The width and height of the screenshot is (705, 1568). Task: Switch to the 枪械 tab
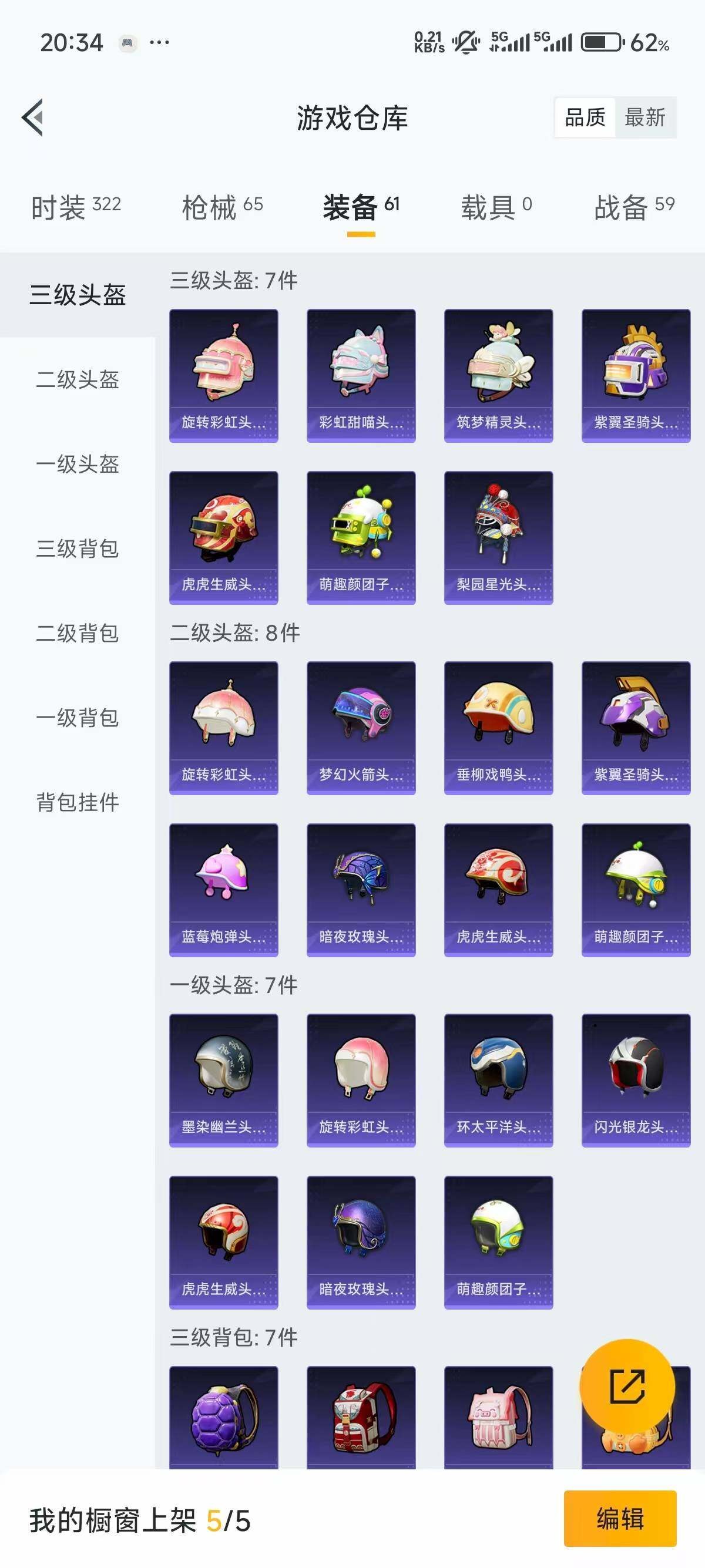223,207
